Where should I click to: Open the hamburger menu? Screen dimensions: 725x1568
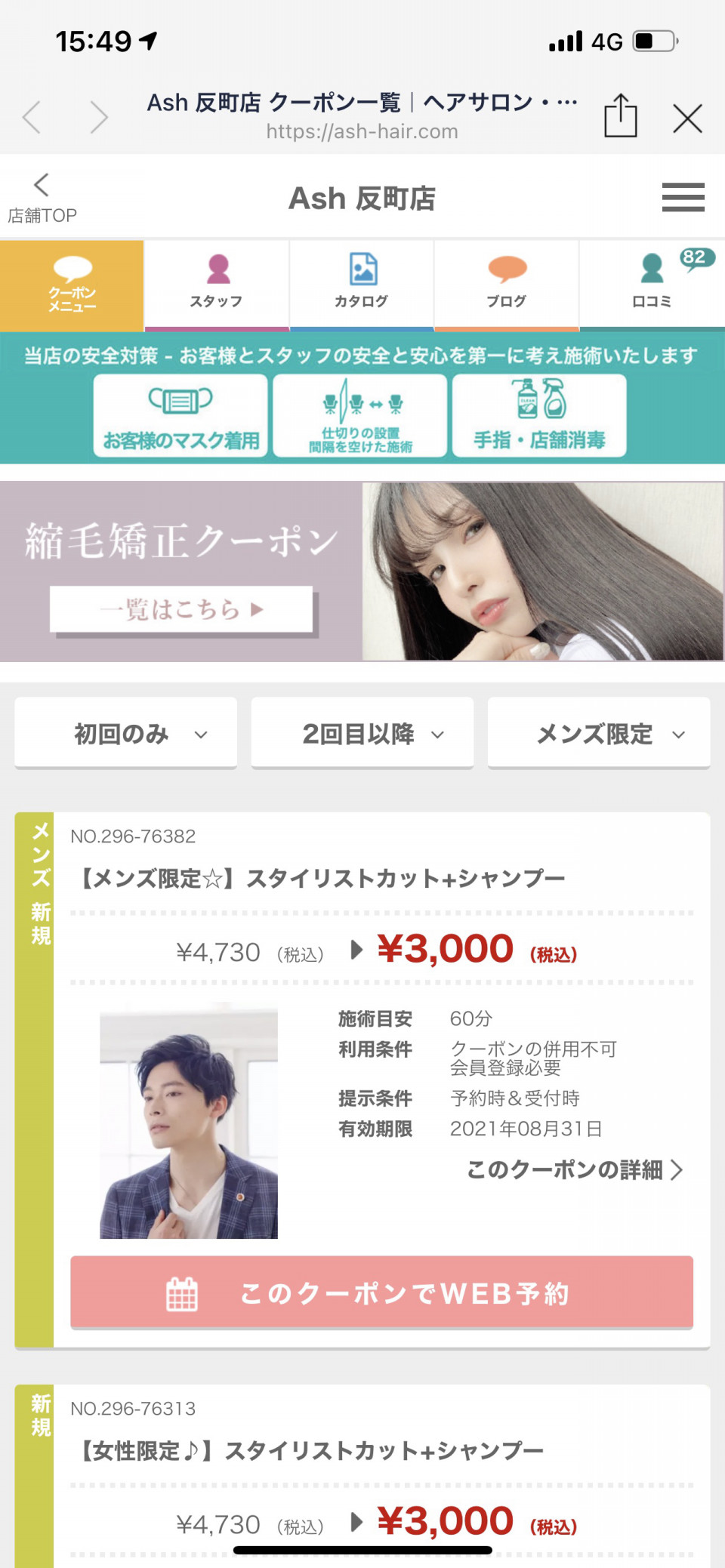tap(683, 197)
